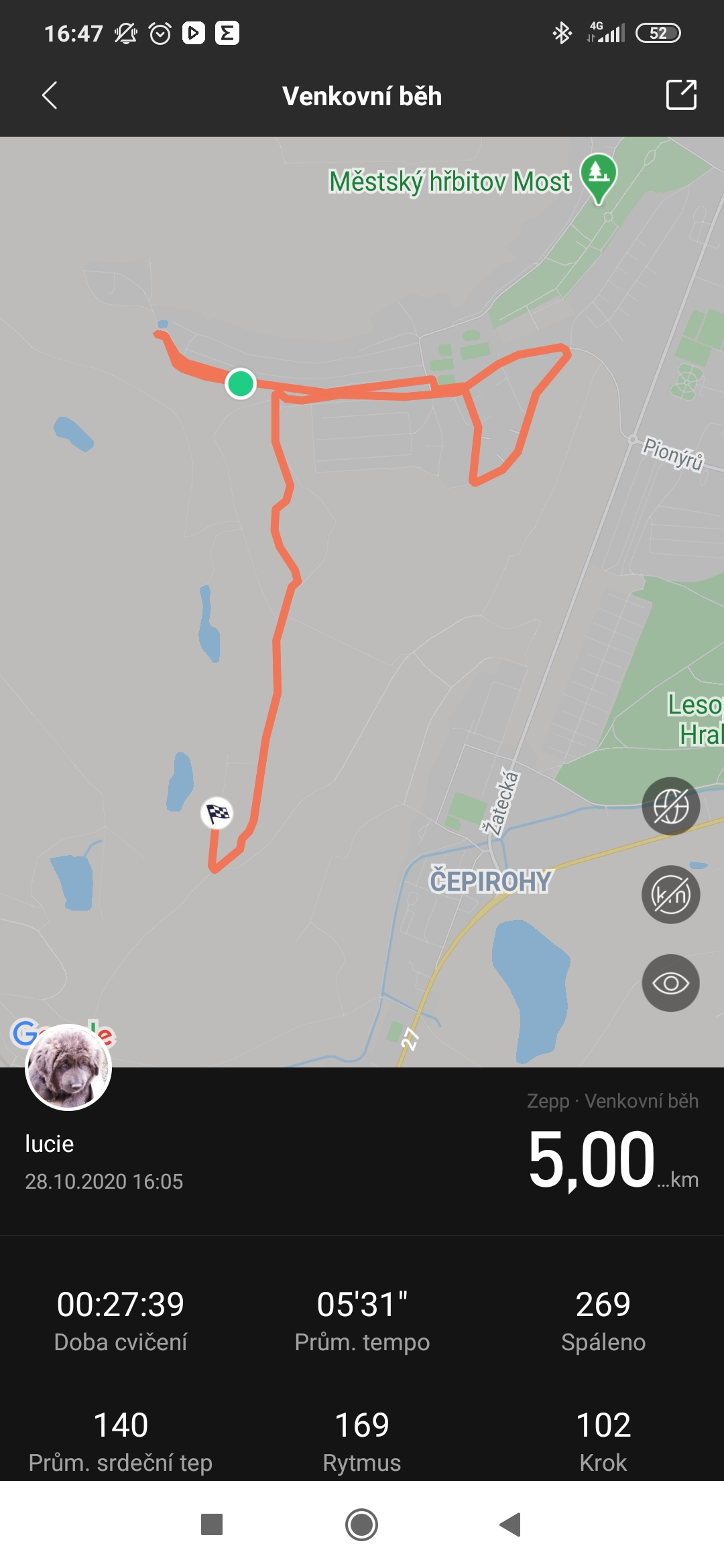Viewport: 724px width, 1568px height.
Task: Tap the system home button
Action: click(x=362, y=1524)
